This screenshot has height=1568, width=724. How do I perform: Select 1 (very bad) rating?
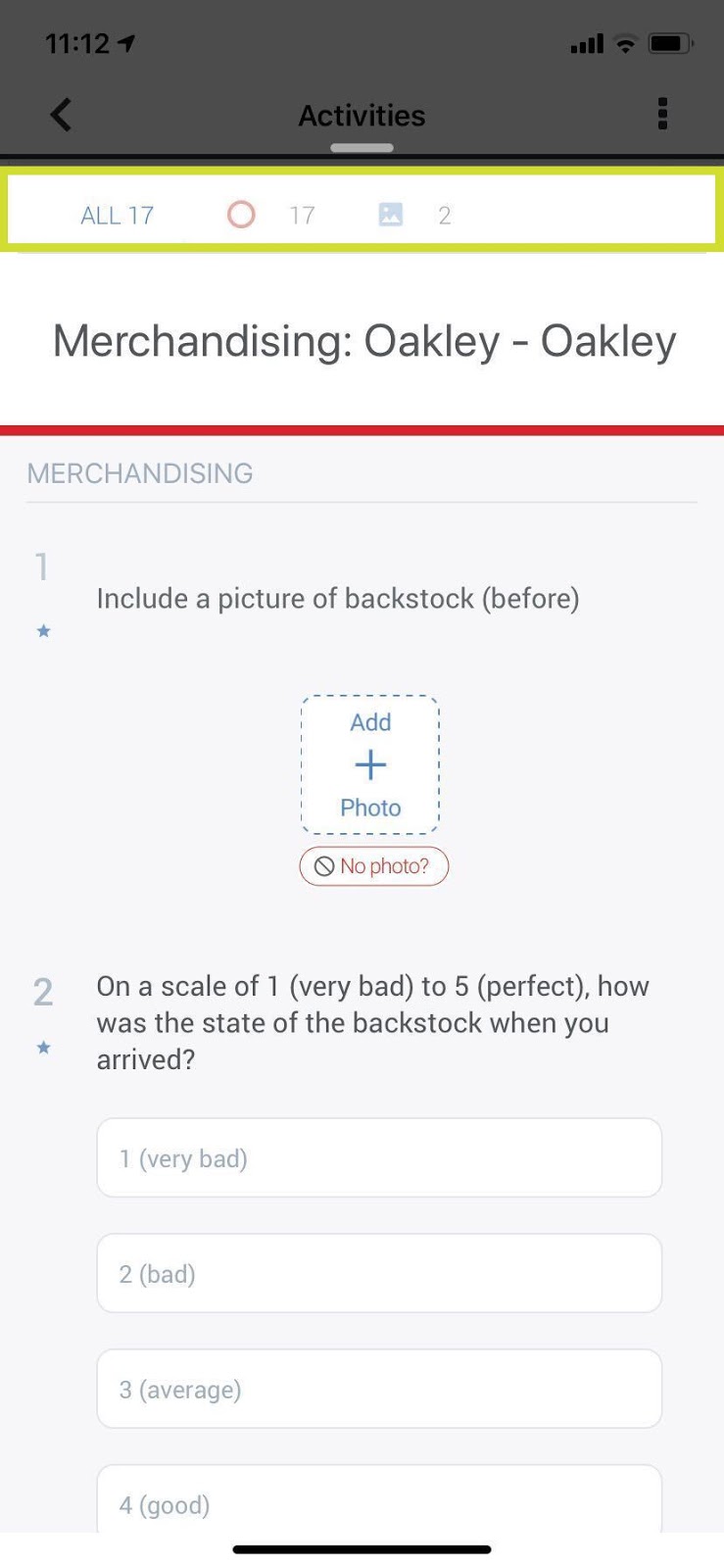379,1157
